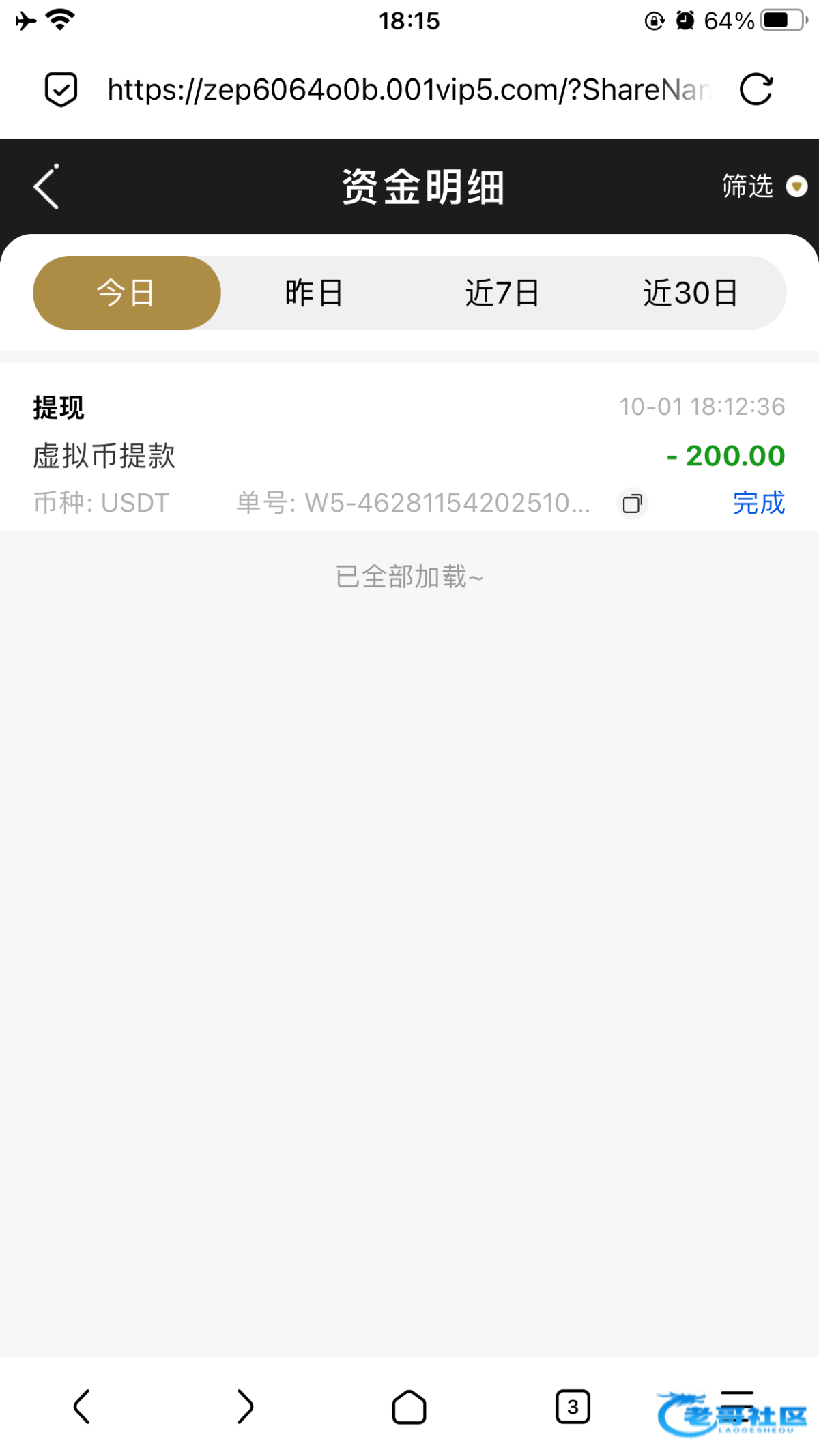The width and height of the screenshot is (819, 1456).
Task: Navigate back in browser toolbar
Action: (82, 1406)
